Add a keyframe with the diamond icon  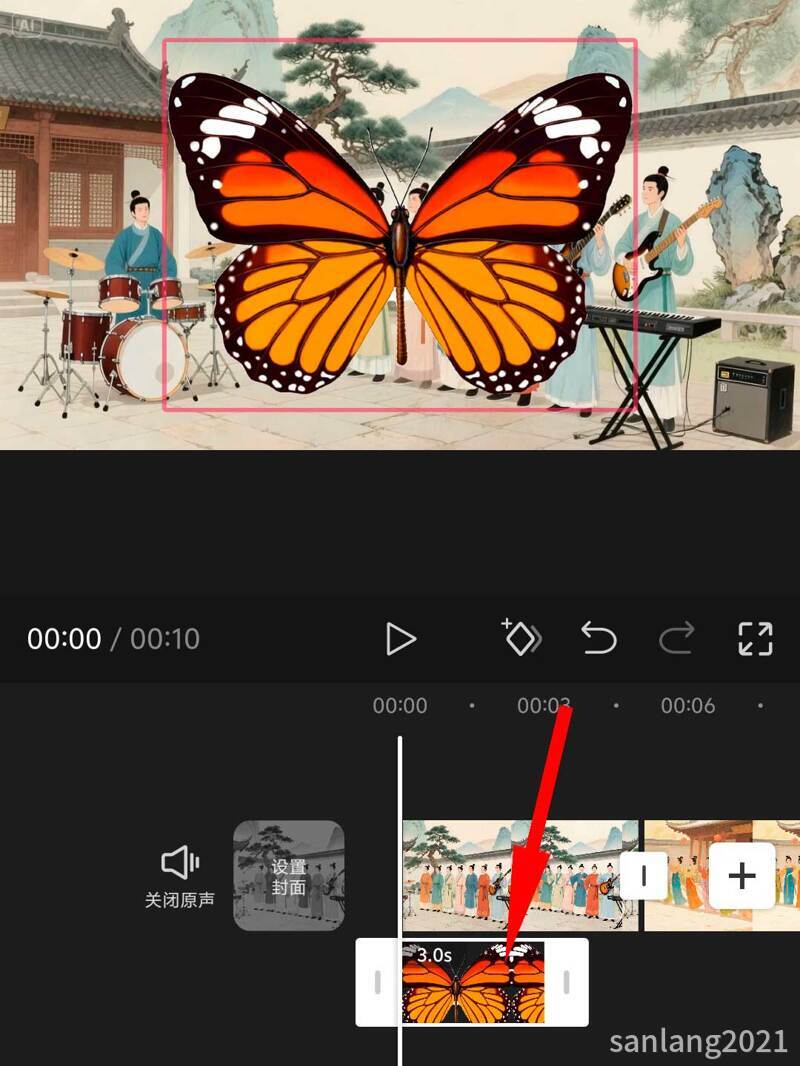click(523, 639)
